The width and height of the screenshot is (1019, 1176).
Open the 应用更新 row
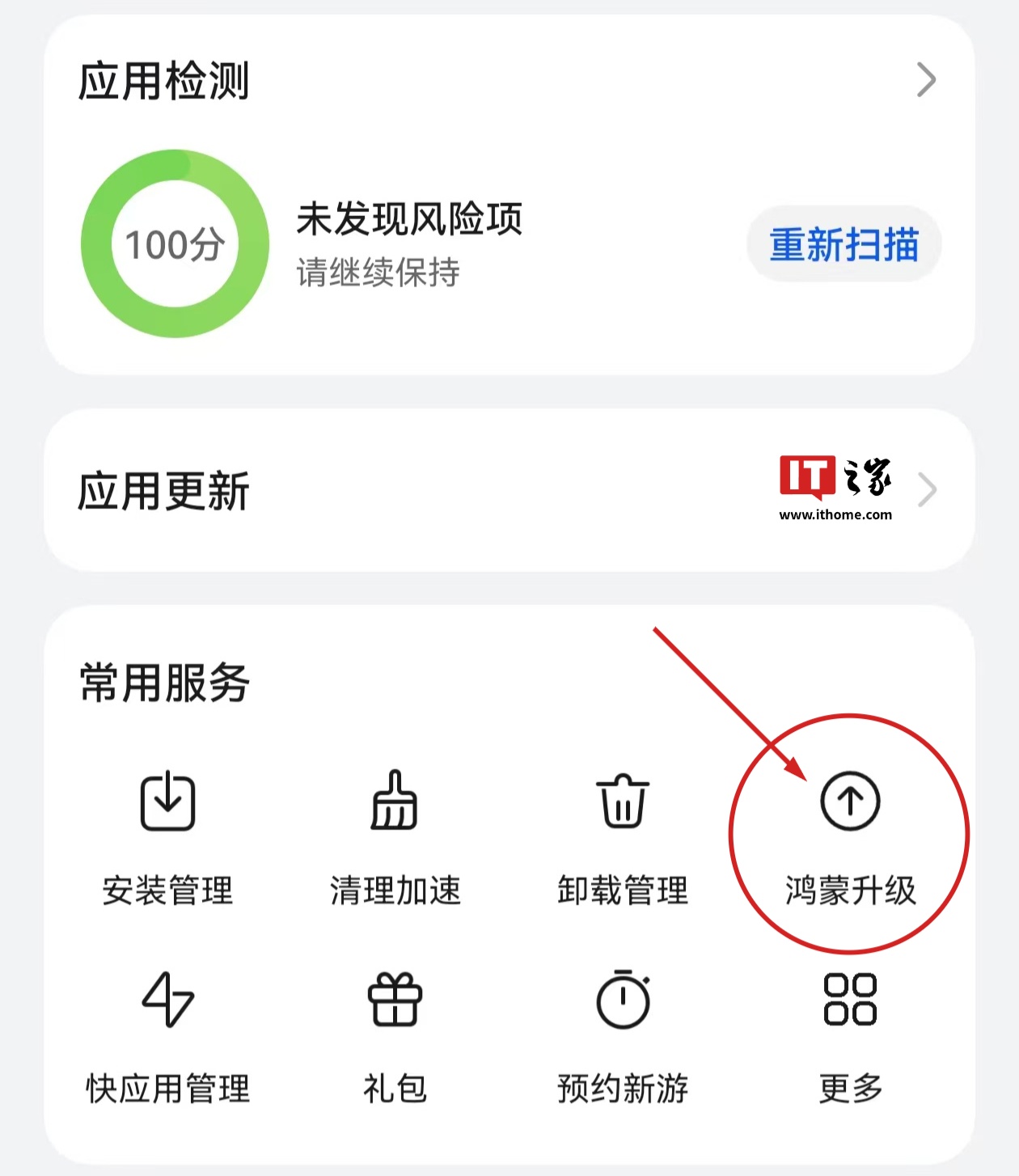tap(509, 490)
